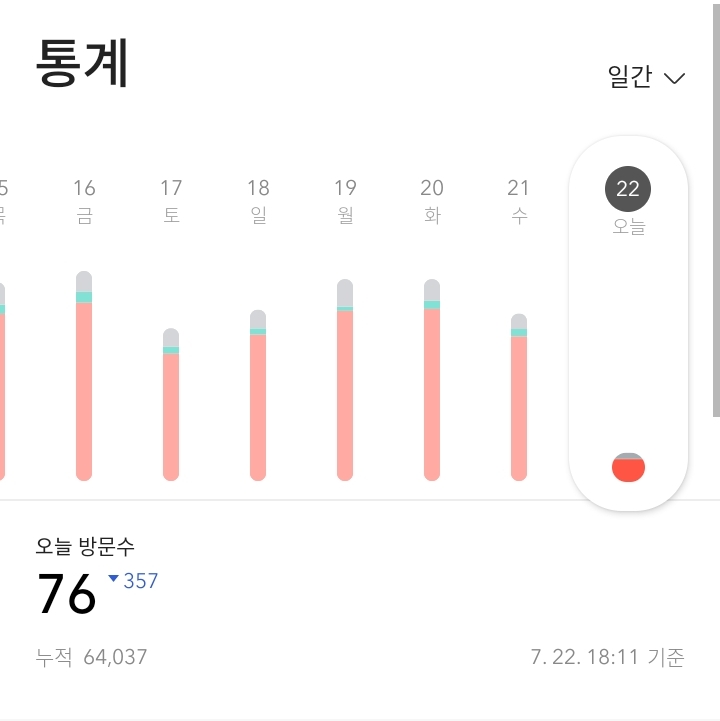Tap today's 22 오늘 column
This screenshot has height=721, width=720.
pyautogui.click(x=628, y=323)
